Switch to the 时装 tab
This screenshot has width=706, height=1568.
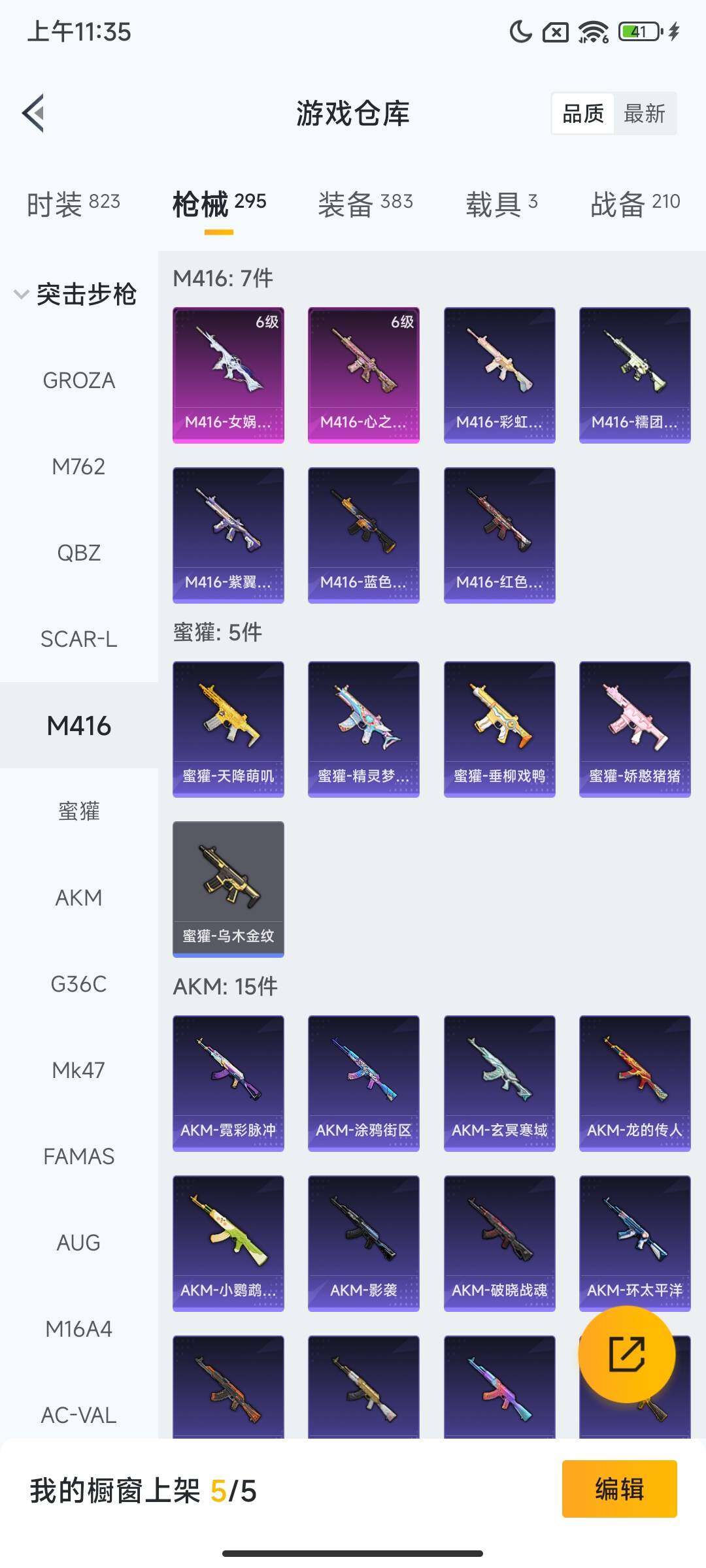73,204
